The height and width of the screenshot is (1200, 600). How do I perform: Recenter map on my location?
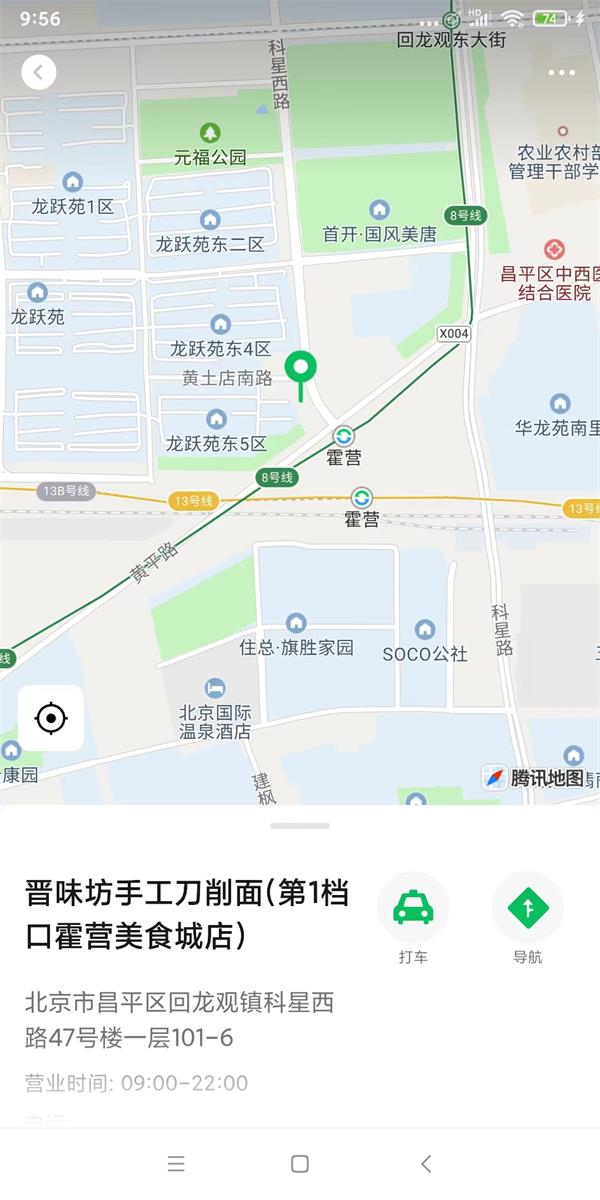click(51, 717)
